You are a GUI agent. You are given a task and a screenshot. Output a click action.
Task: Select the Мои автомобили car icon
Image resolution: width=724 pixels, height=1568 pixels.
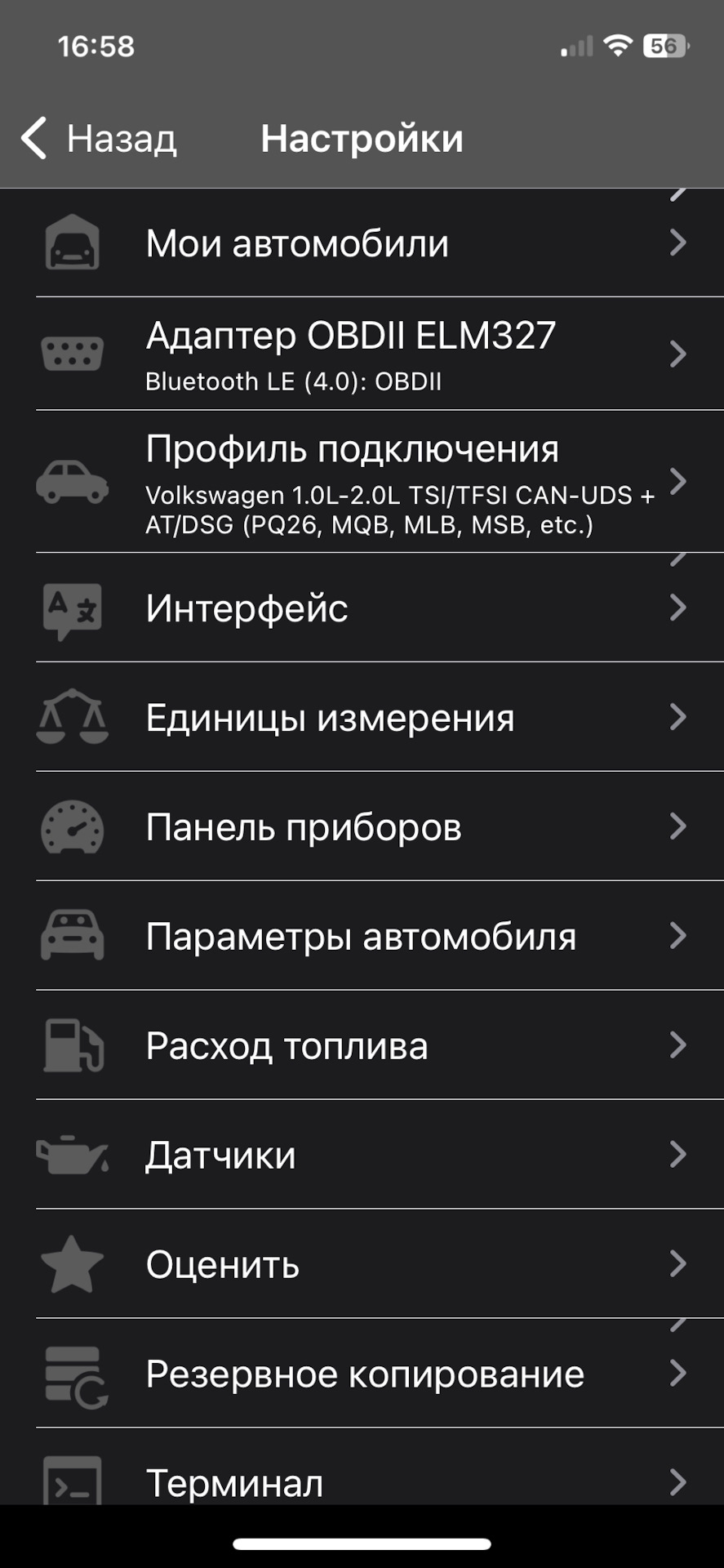click(x=72, y=243)
